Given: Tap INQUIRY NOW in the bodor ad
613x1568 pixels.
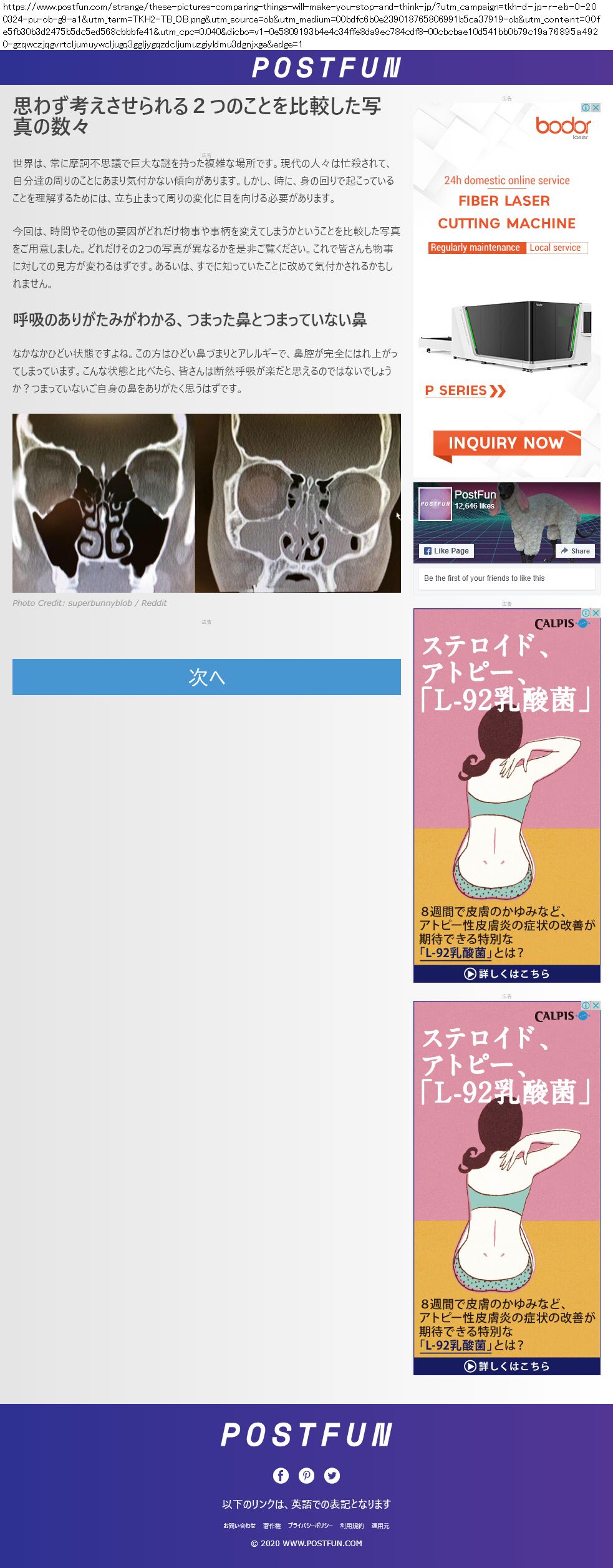Looking at the screenshot, I should tap(506, 443).
